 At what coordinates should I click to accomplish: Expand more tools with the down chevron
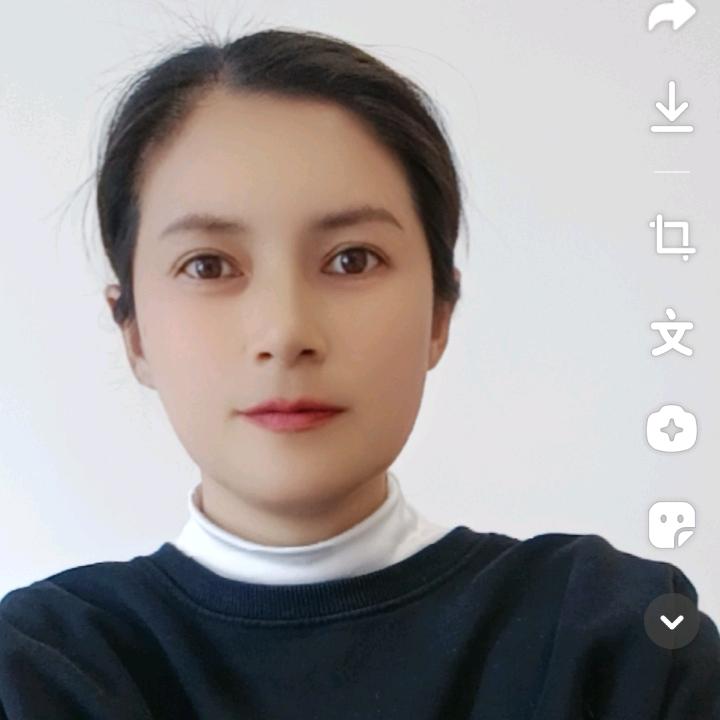click(x=672, y=621)
